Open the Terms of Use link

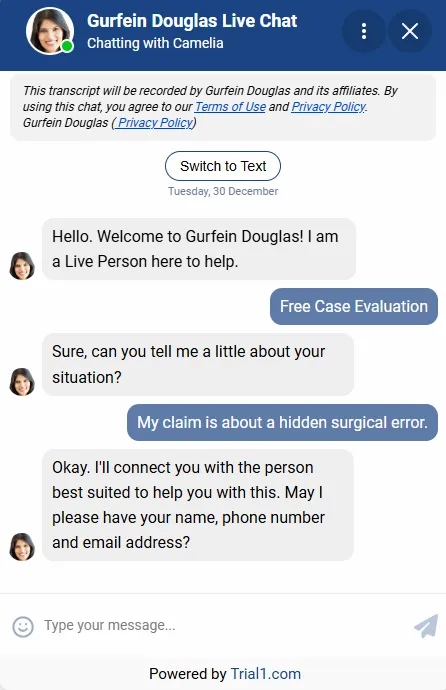coord(230,106)
